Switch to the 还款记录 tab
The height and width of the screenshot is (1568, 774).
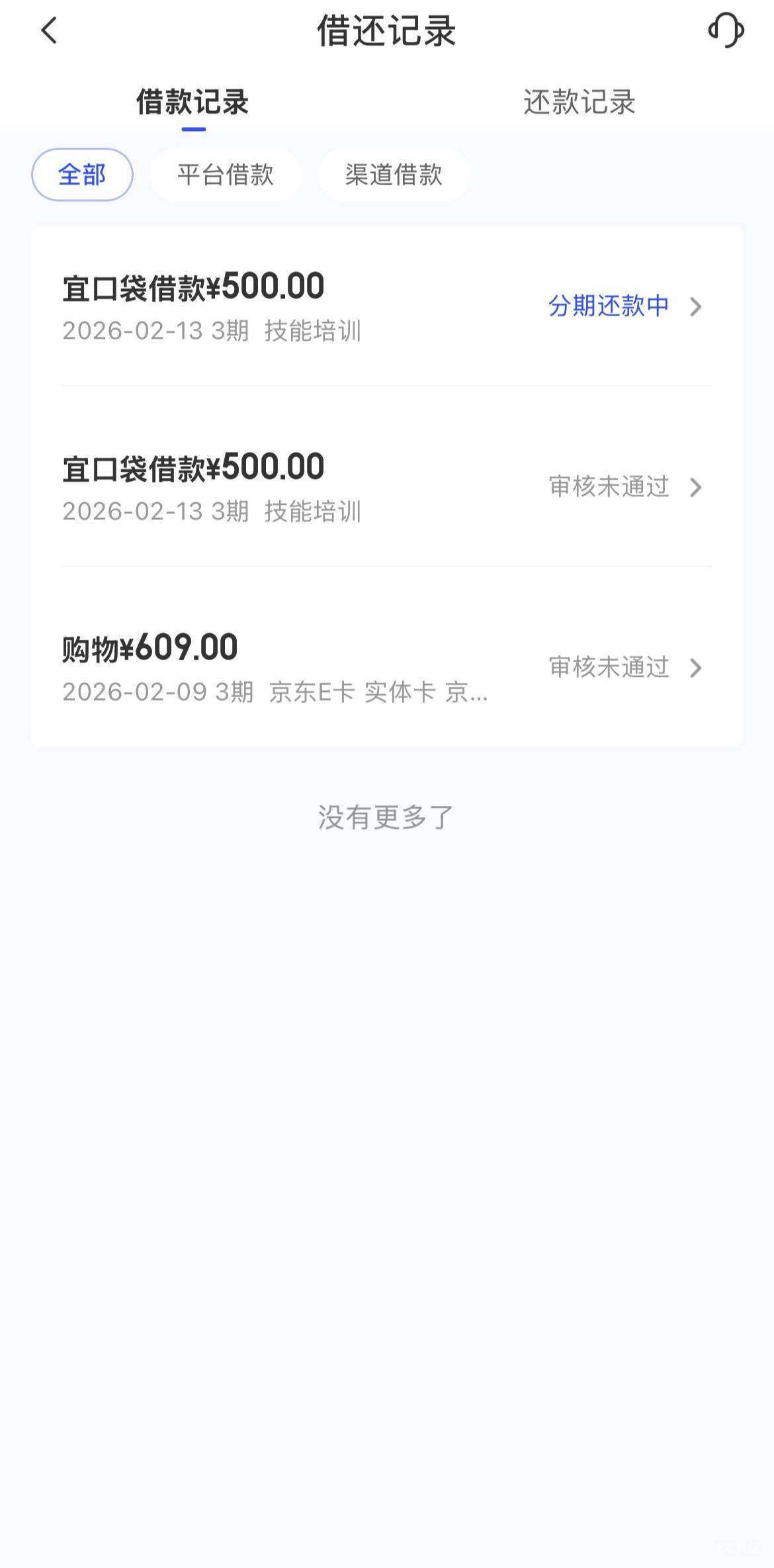pos(579,103)
